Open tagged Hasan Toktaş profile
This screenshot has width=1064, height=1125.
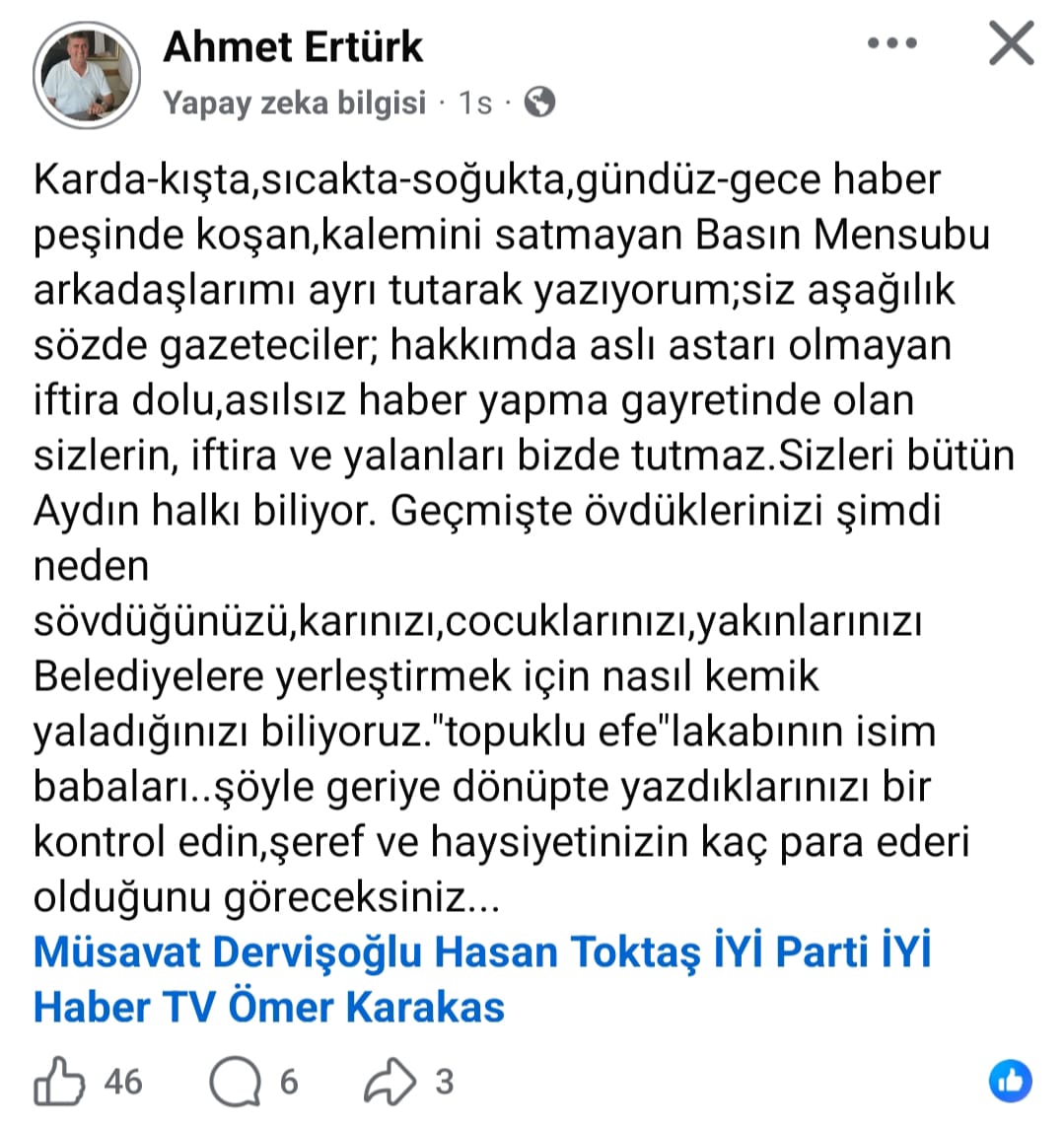point(566,952)
